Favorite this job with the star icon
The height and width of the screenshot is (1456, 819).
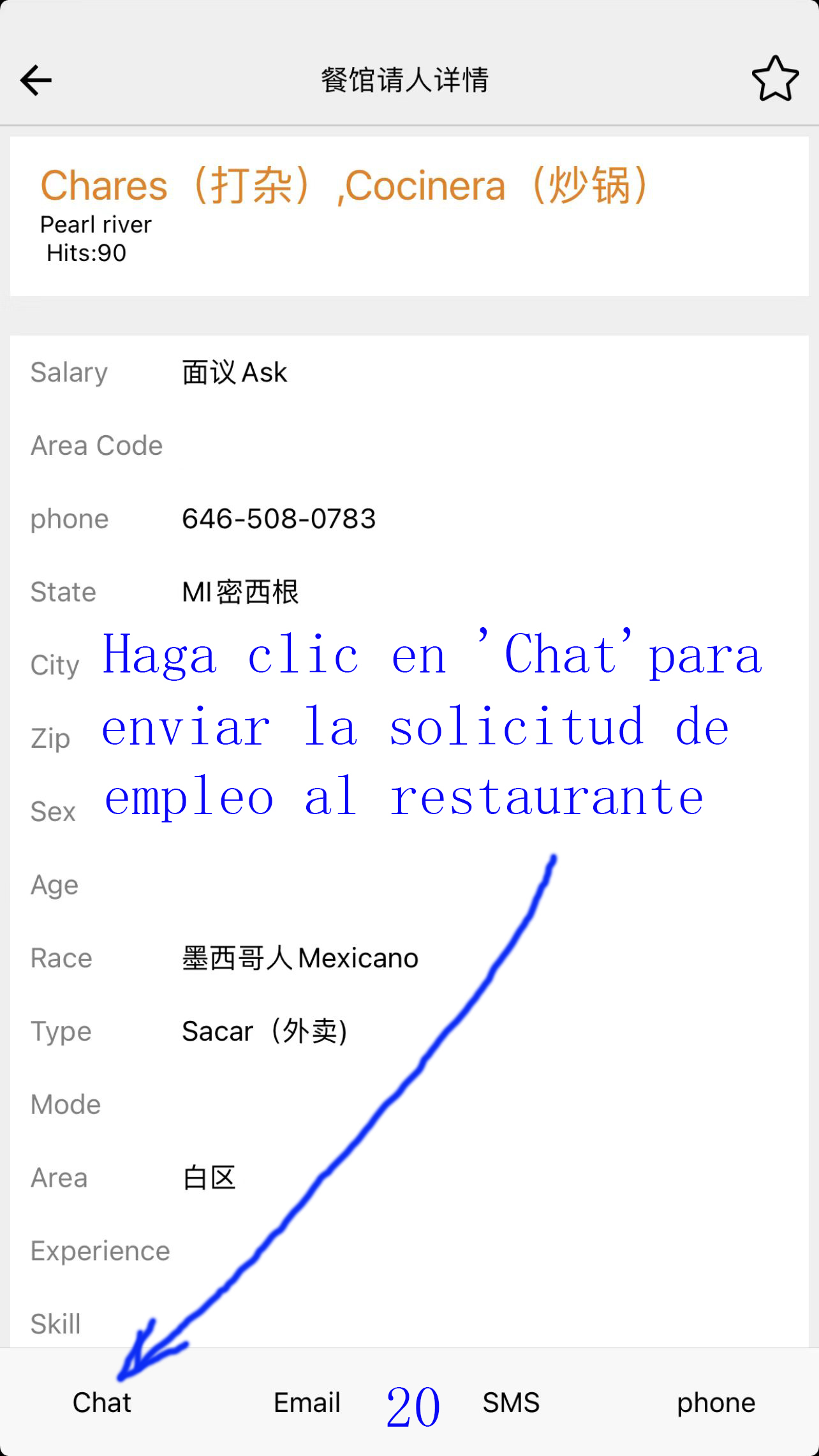[775, 79]
